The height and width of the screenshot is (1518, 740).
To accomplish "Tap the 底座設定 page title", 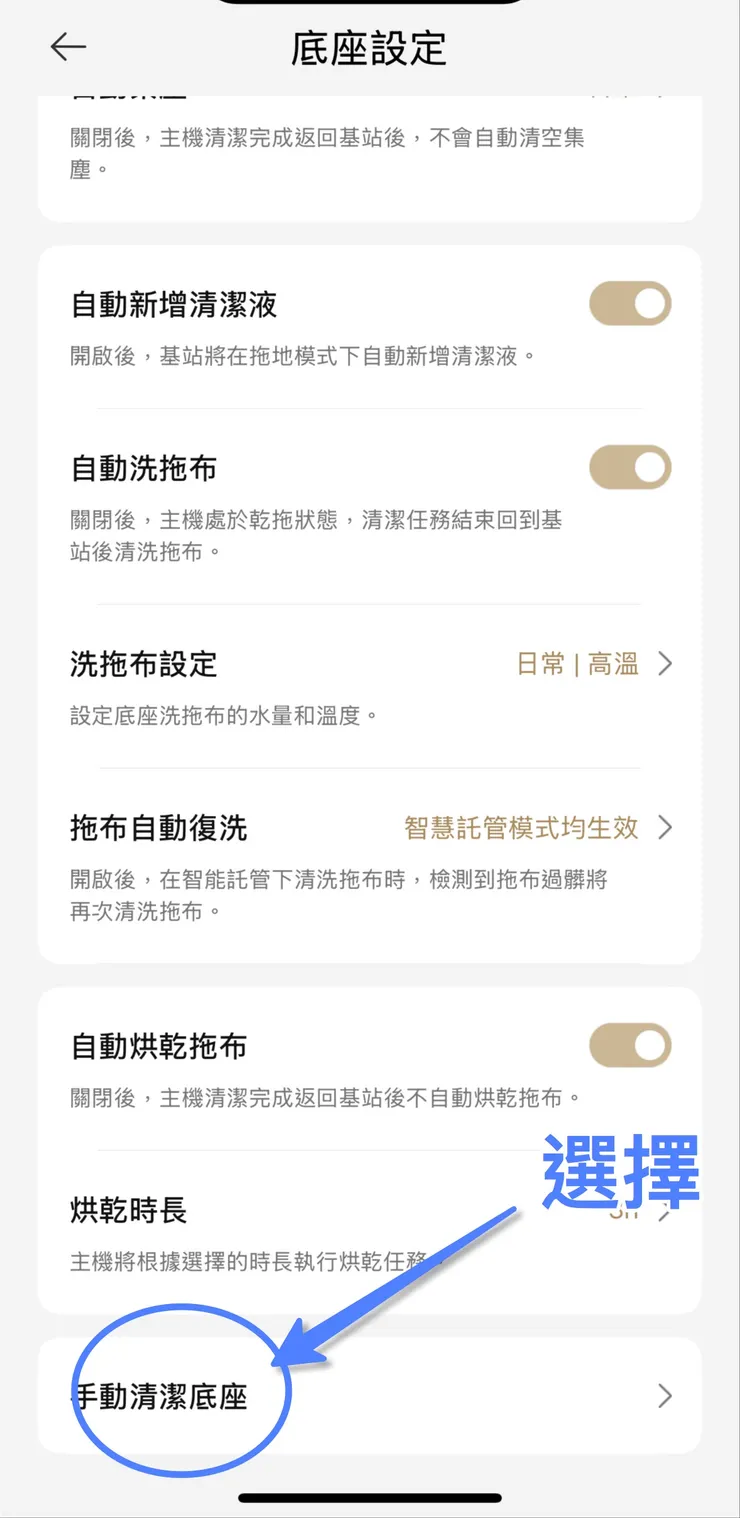I will tap(370, 49).
